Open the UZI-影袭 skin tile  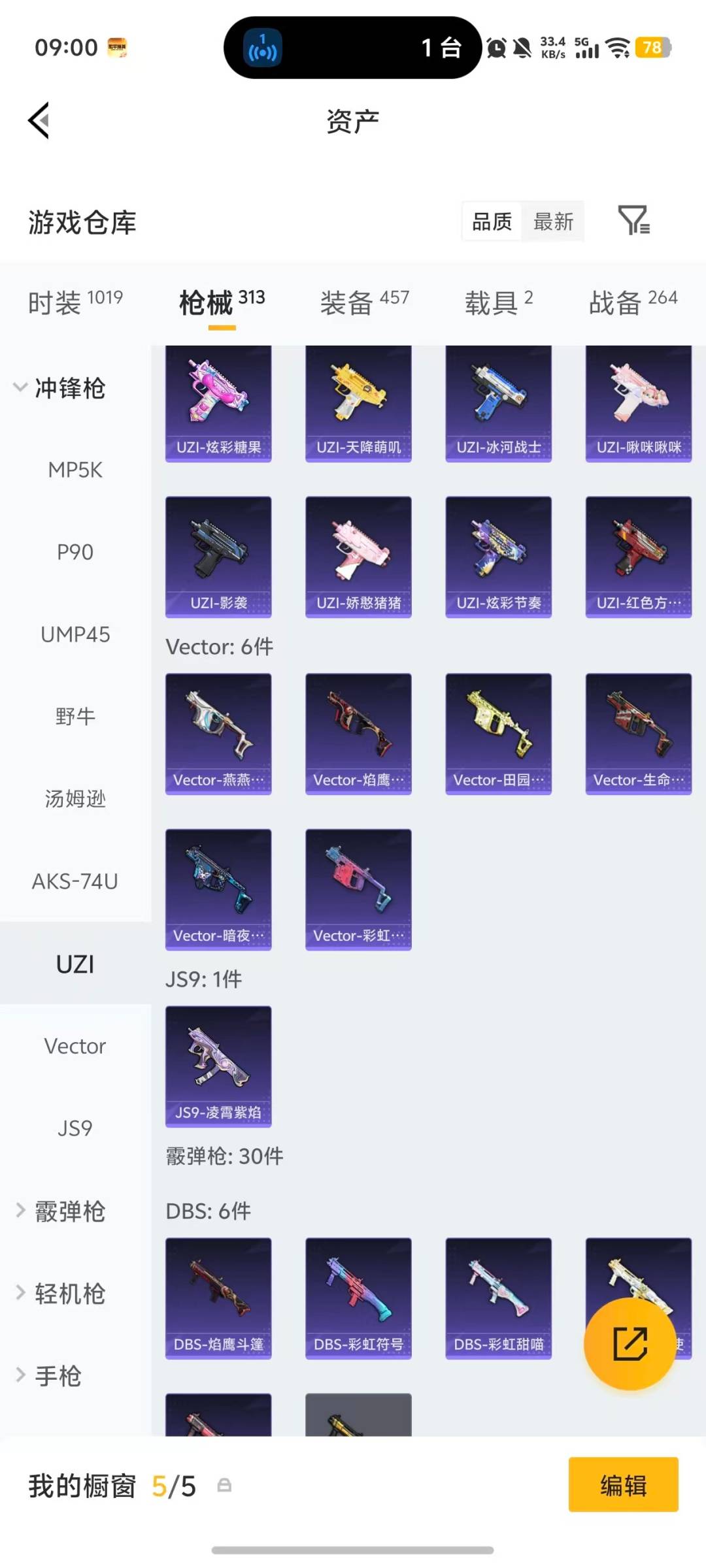coord(218,557)
